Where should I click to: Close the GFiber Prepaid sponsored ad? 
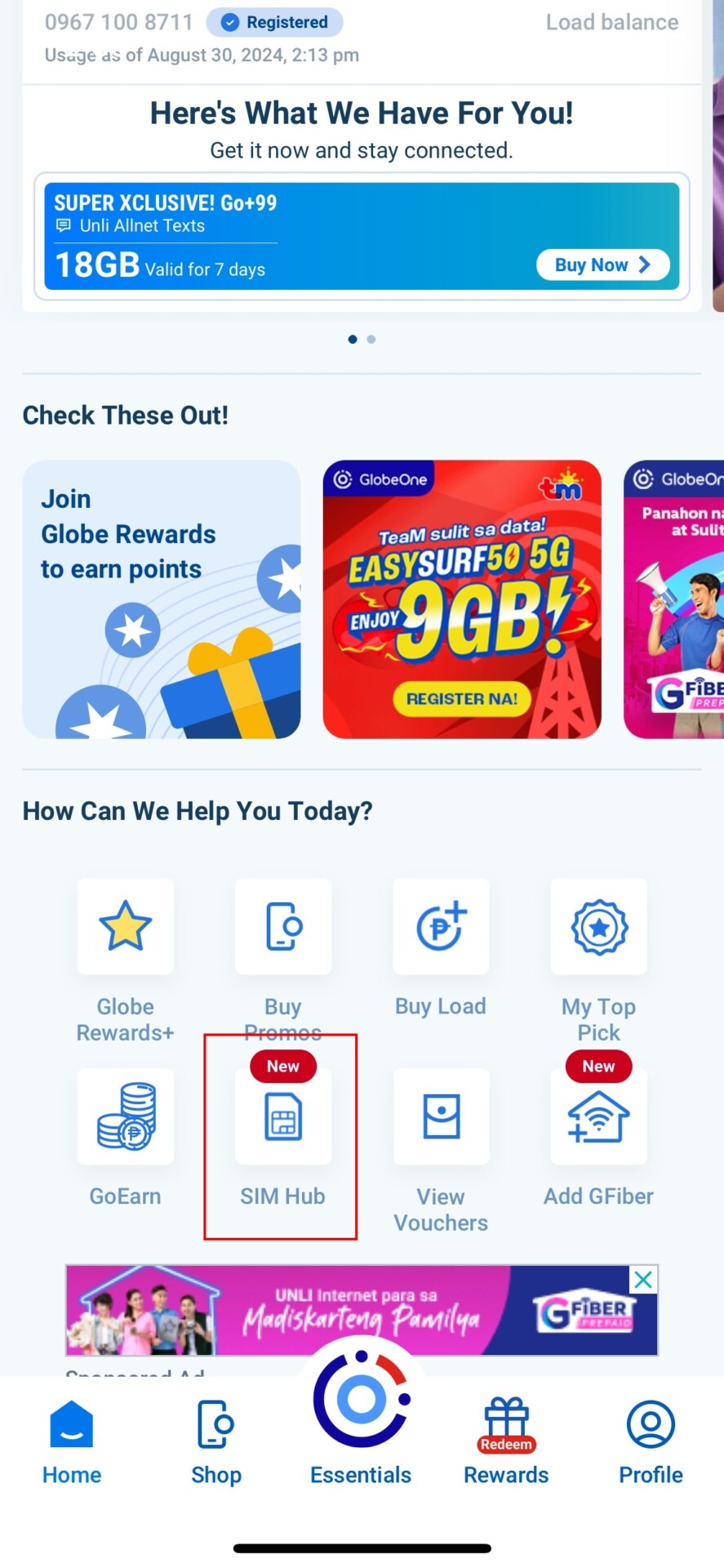(644, 1280)
